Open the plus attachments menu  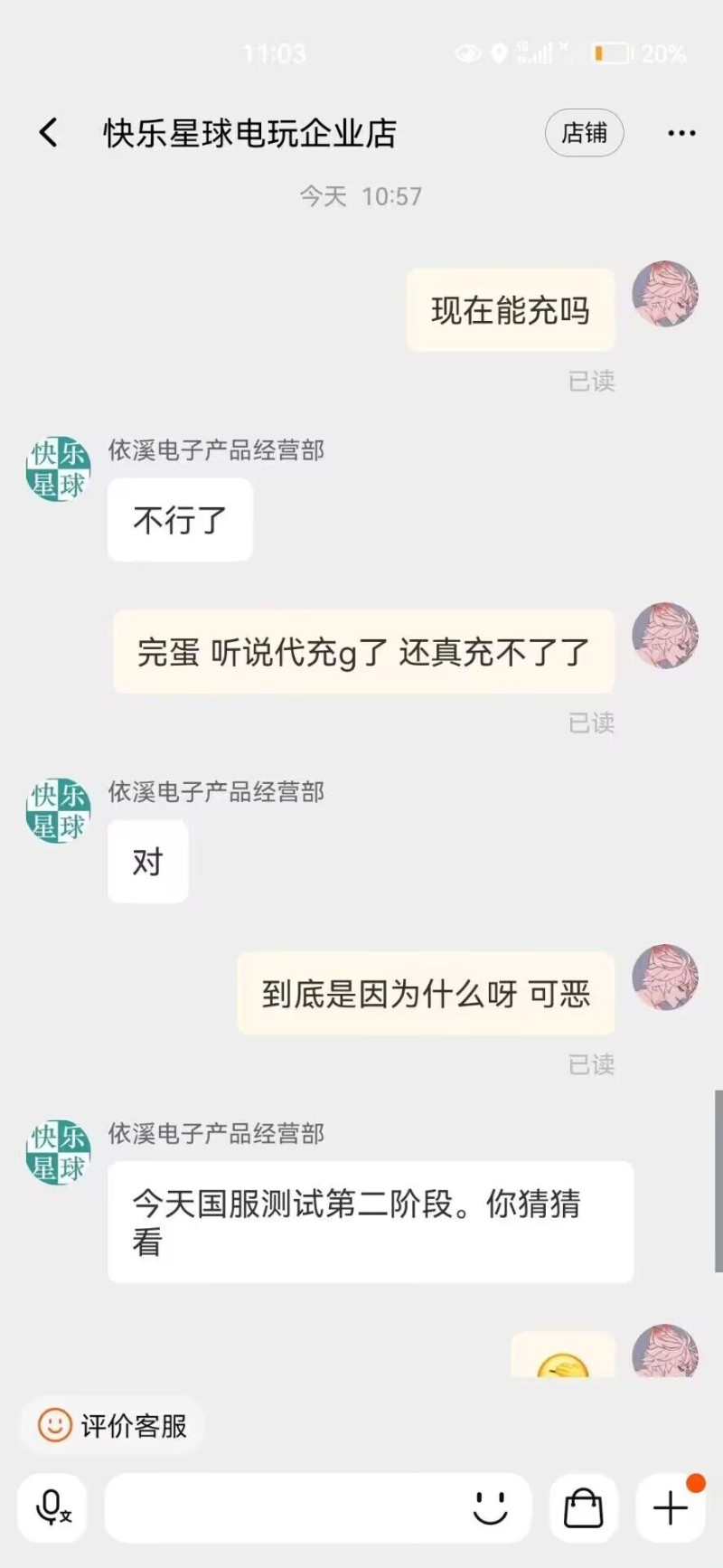[x=671, y=1507]
